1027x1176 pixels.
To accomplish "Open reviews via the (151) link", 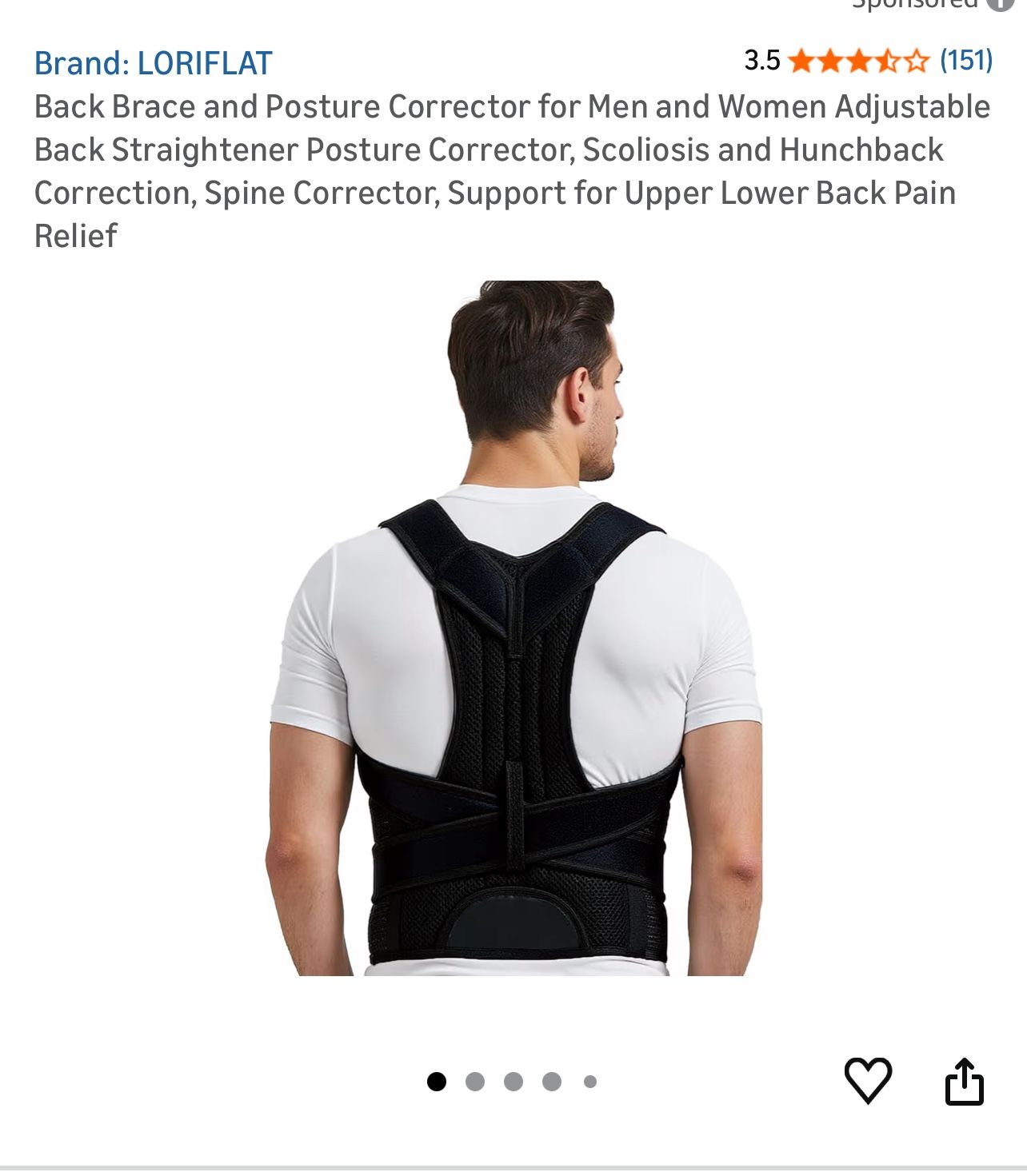I will 964,58.
